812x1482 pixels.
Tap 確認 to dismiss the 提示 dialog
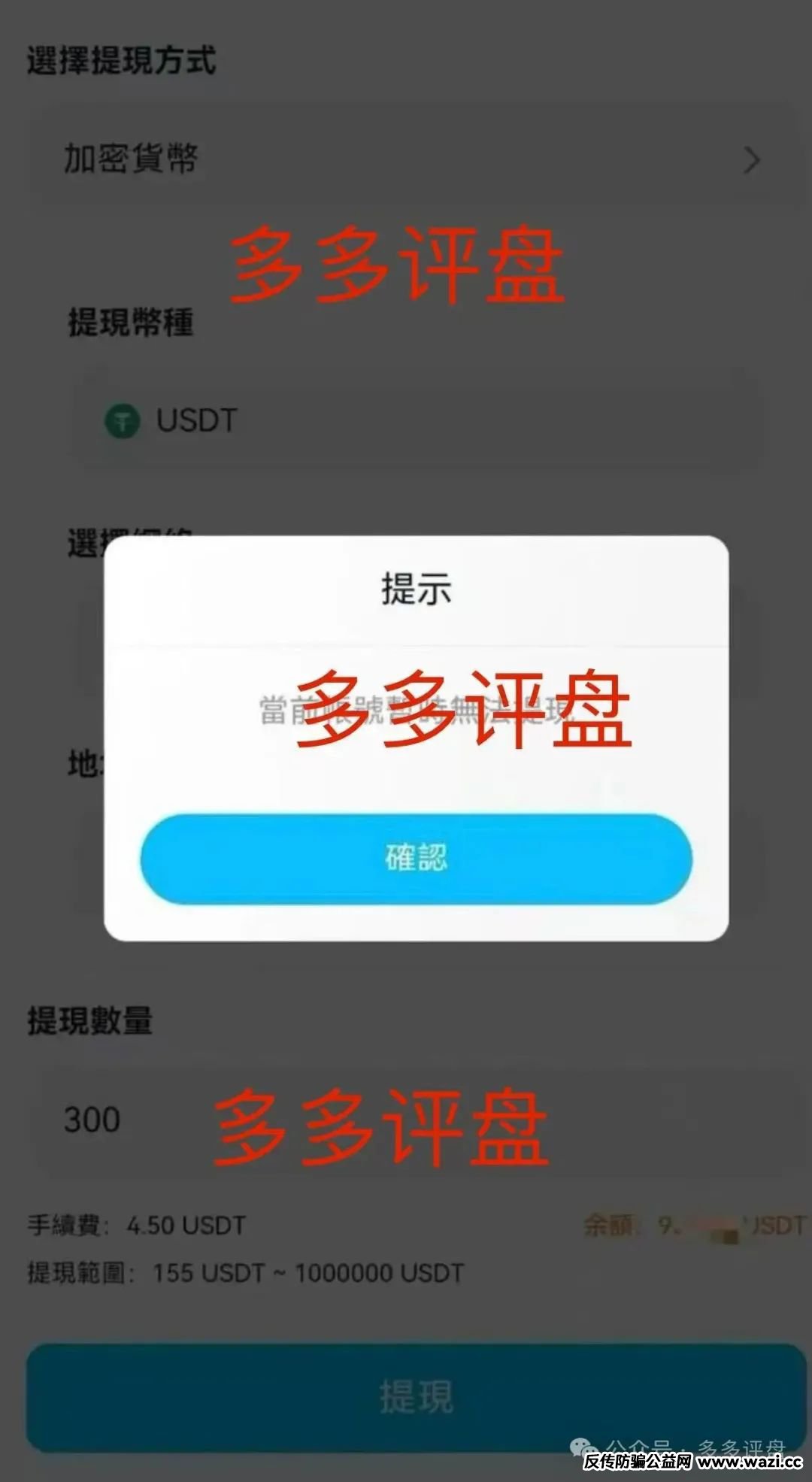[x=416, y=858]
